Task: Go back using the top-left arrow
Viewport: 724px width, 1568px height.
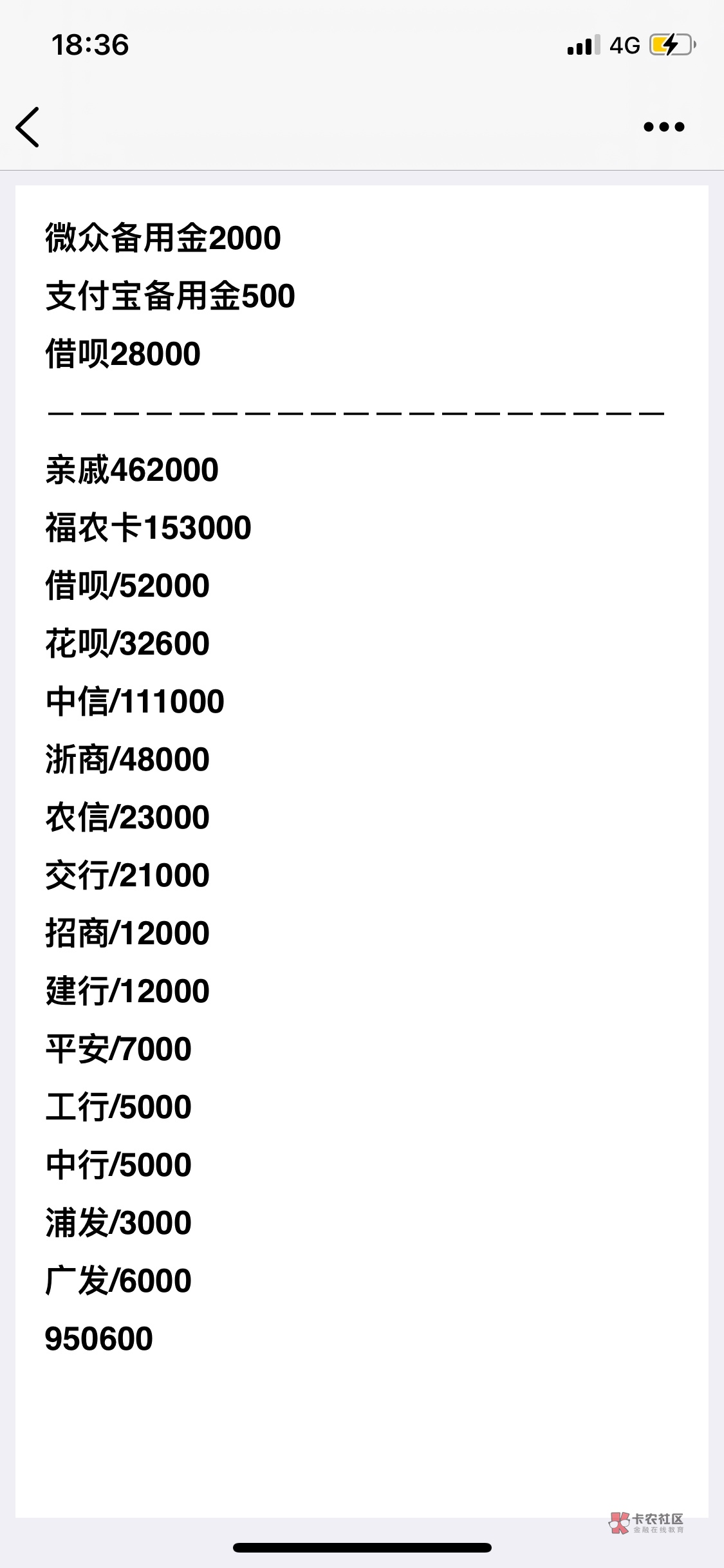Action: click(28, 127)
